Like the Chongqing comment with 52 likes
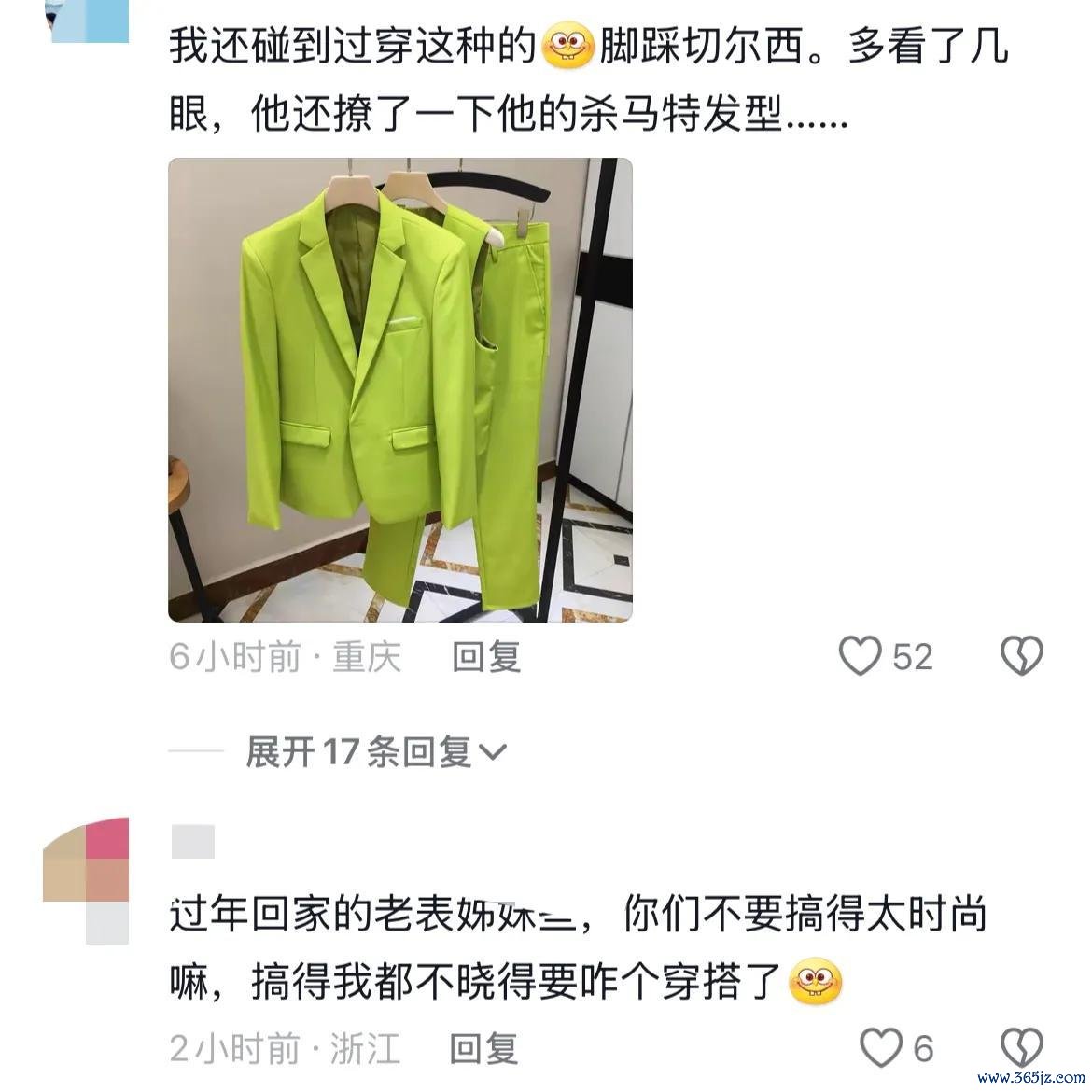Screen dimensions: 1092x1092 [x=860, y=656]
